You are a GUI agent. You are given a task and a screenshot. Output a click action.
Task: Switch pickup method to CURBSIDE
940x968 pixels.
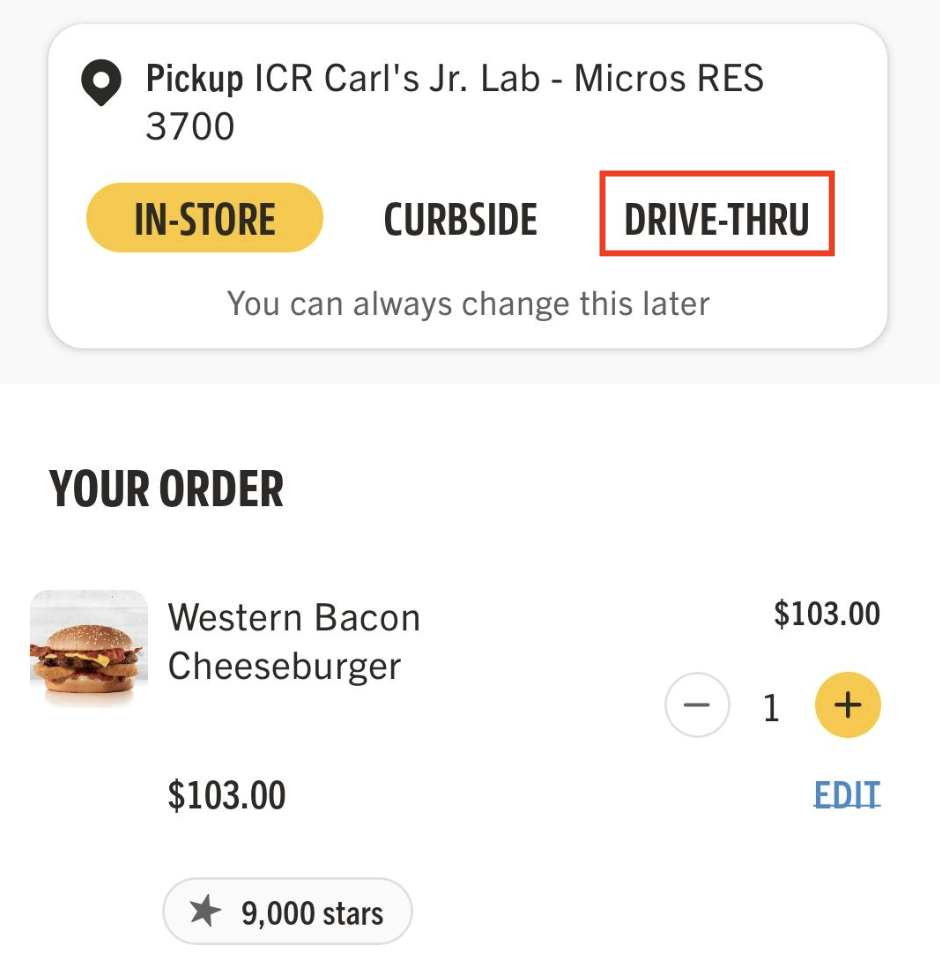pos(460,219)
